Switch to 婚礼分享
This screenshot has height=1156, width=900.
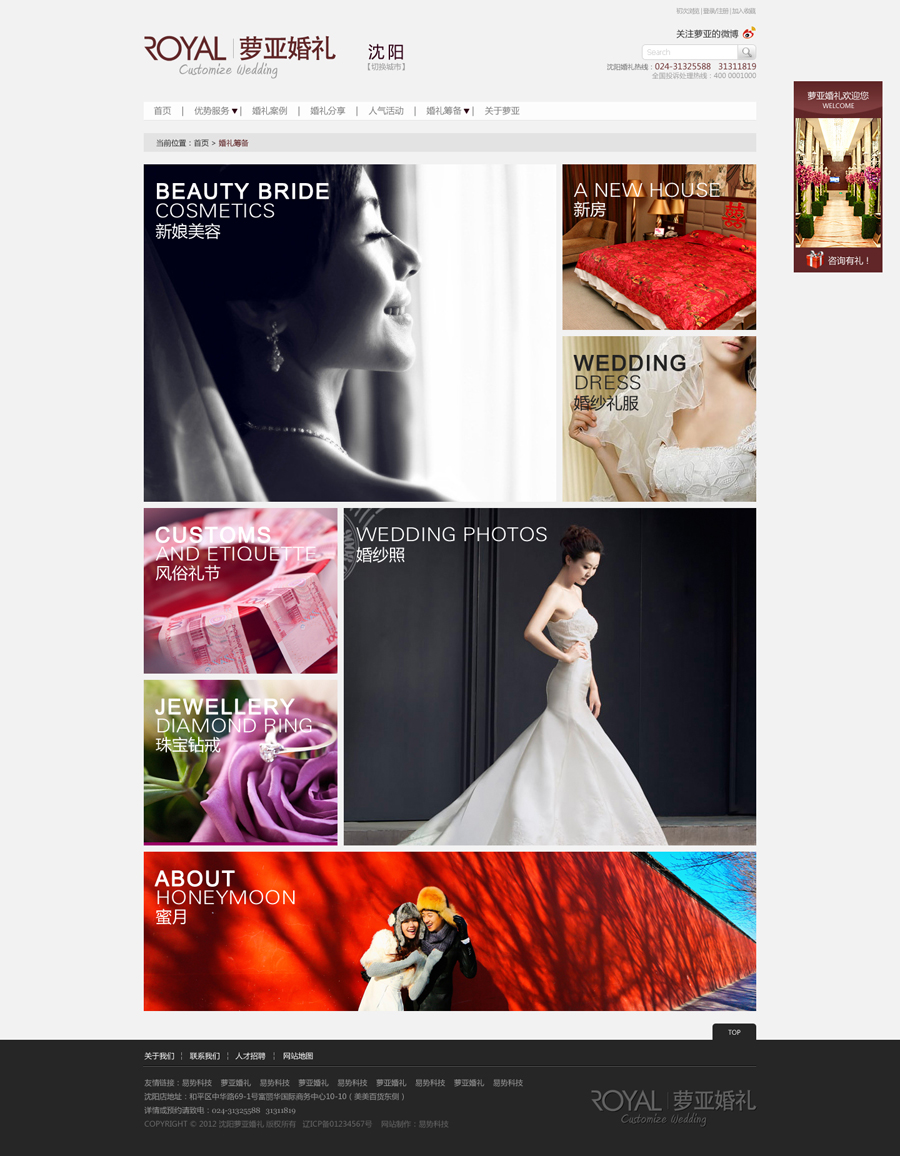pos(327,111)
